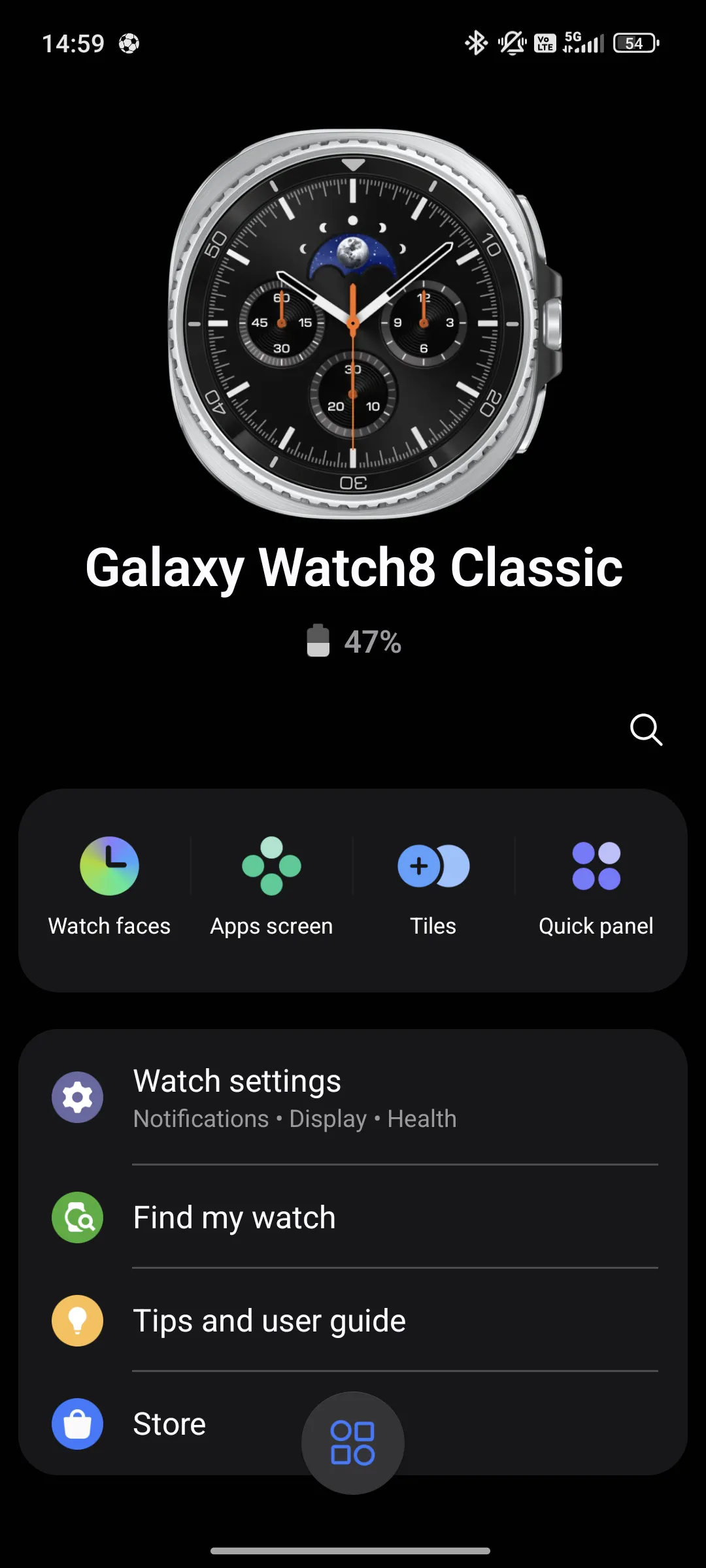Open Tips and user guide
The height and width of the screenshot is (1568, 706).
tap(353, 1320)
